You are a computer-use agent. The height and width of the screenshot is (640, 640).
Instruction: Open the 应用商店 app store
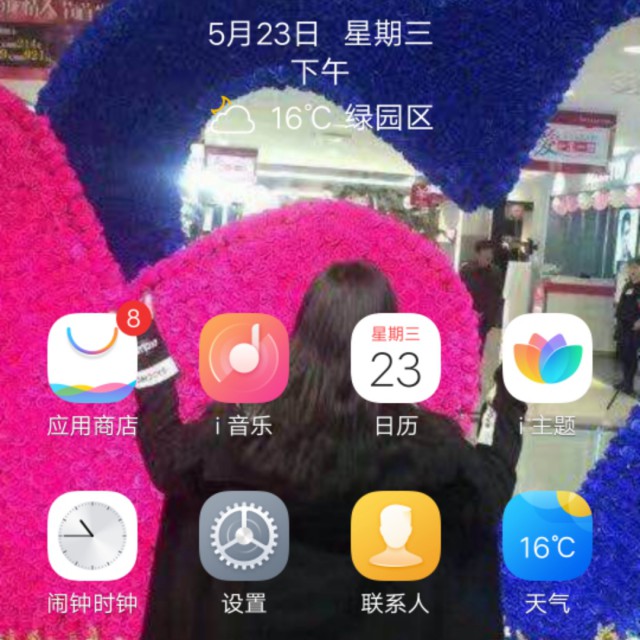(x=92, y=358)
